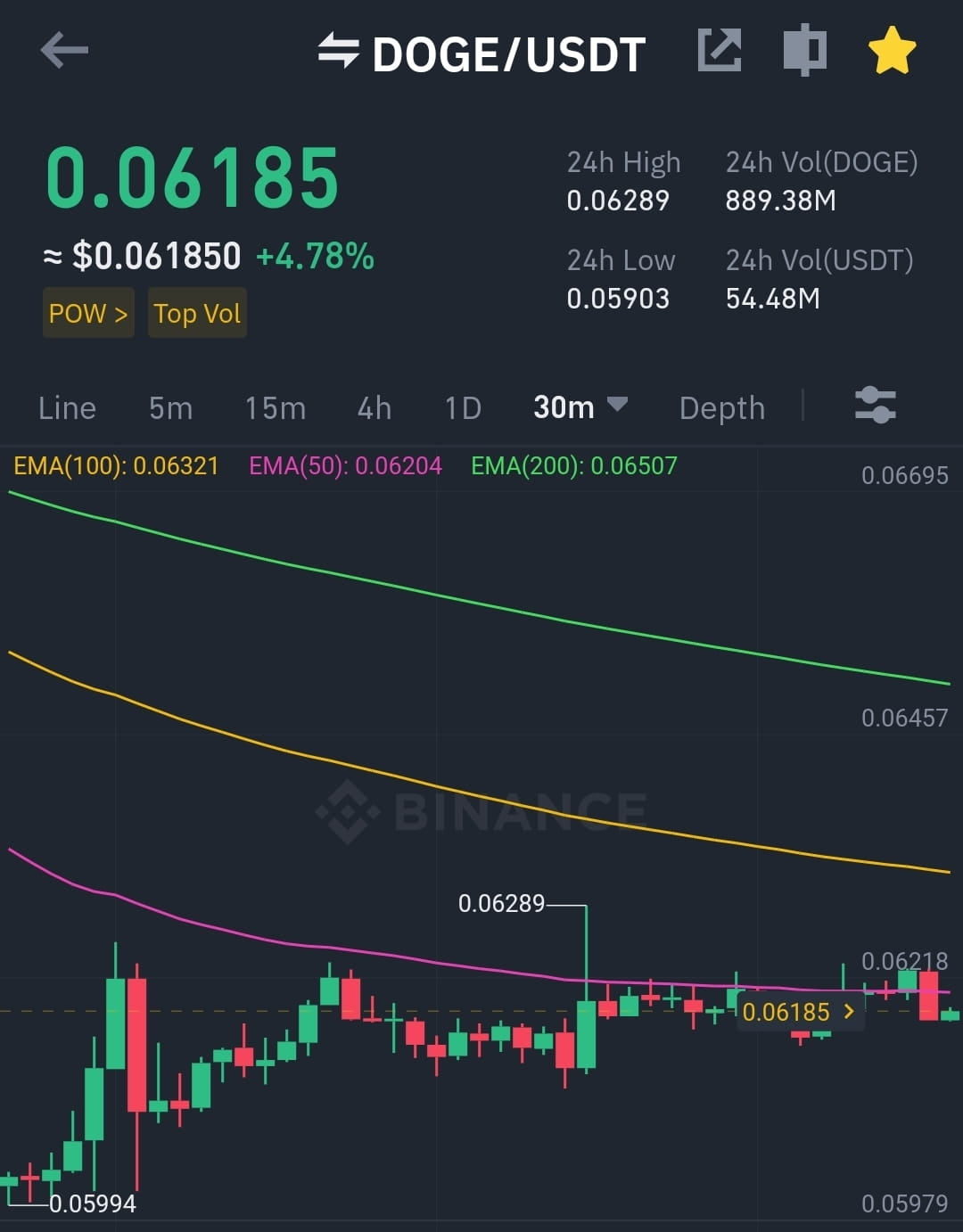Viewport: 963px width, 1232px height.
Task: Open the chart indicator settings icon
Action: 876,407
